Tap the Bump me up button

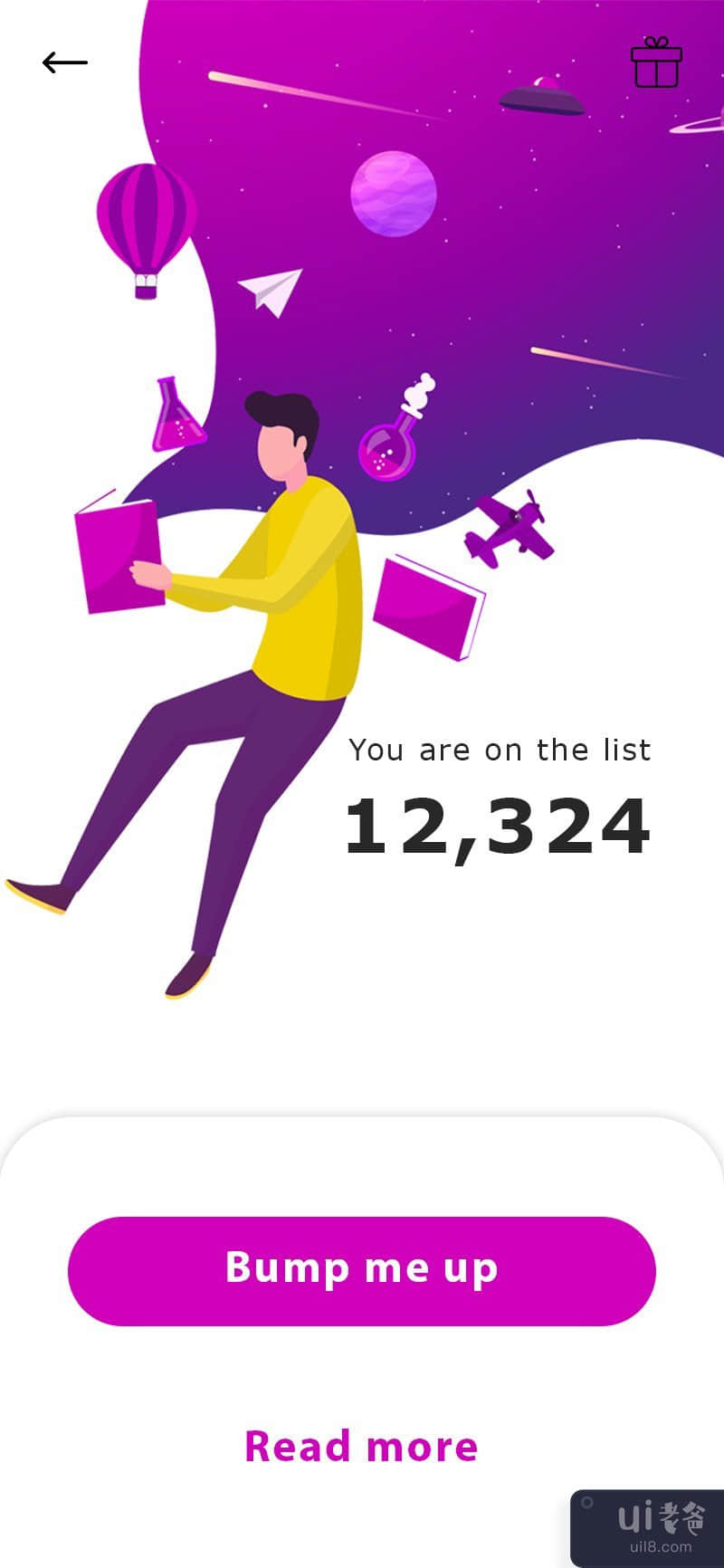[x=362, y=1270]
